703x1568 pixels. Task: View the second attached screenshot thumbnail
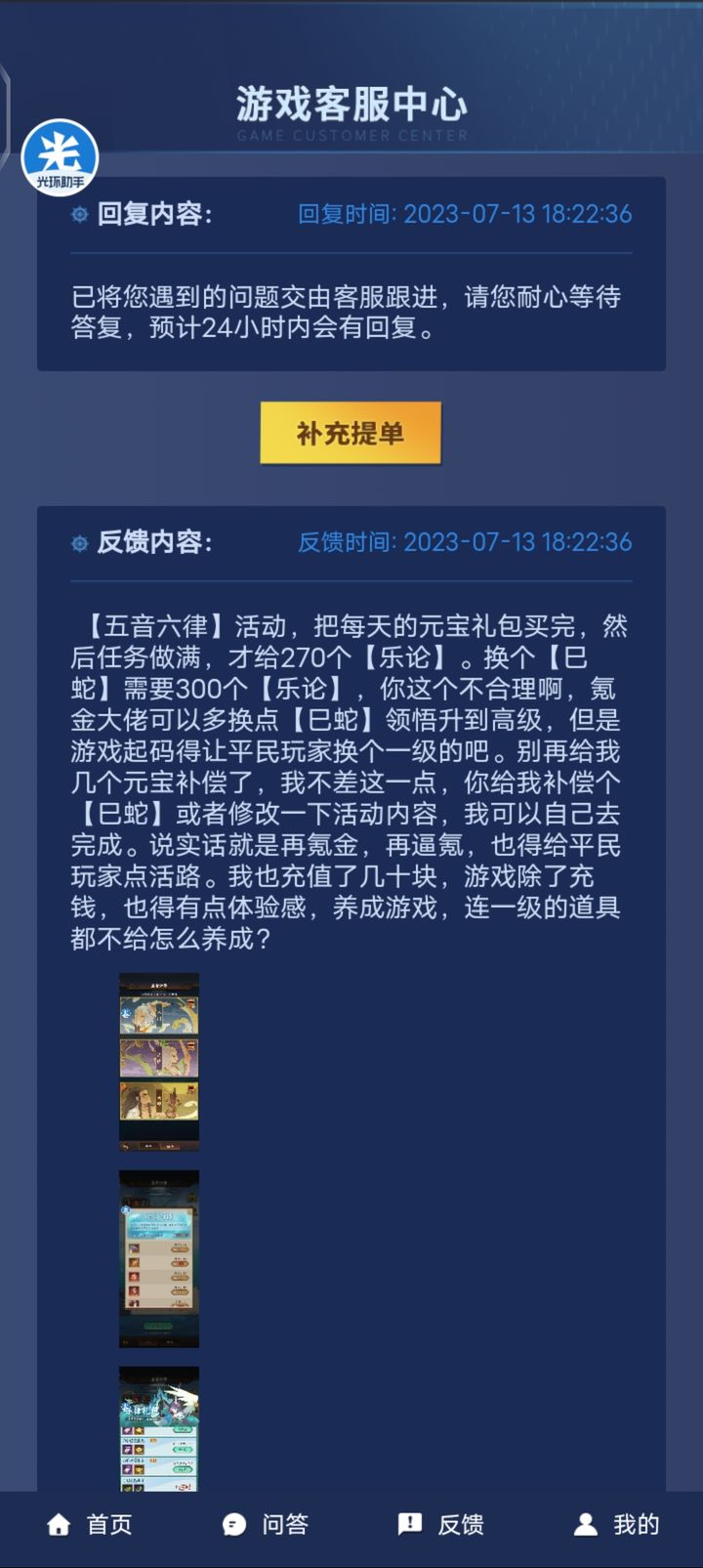point(159,1258)
